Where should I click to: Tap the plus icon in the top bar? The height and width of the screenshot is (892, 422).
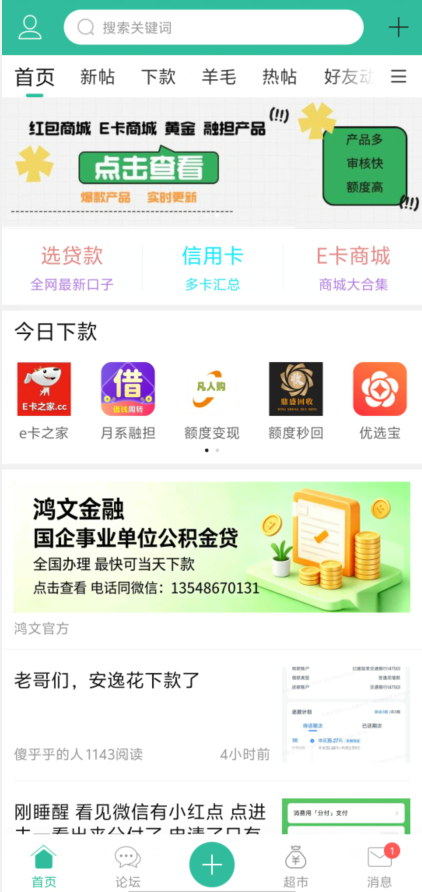(x=398, y=27)
